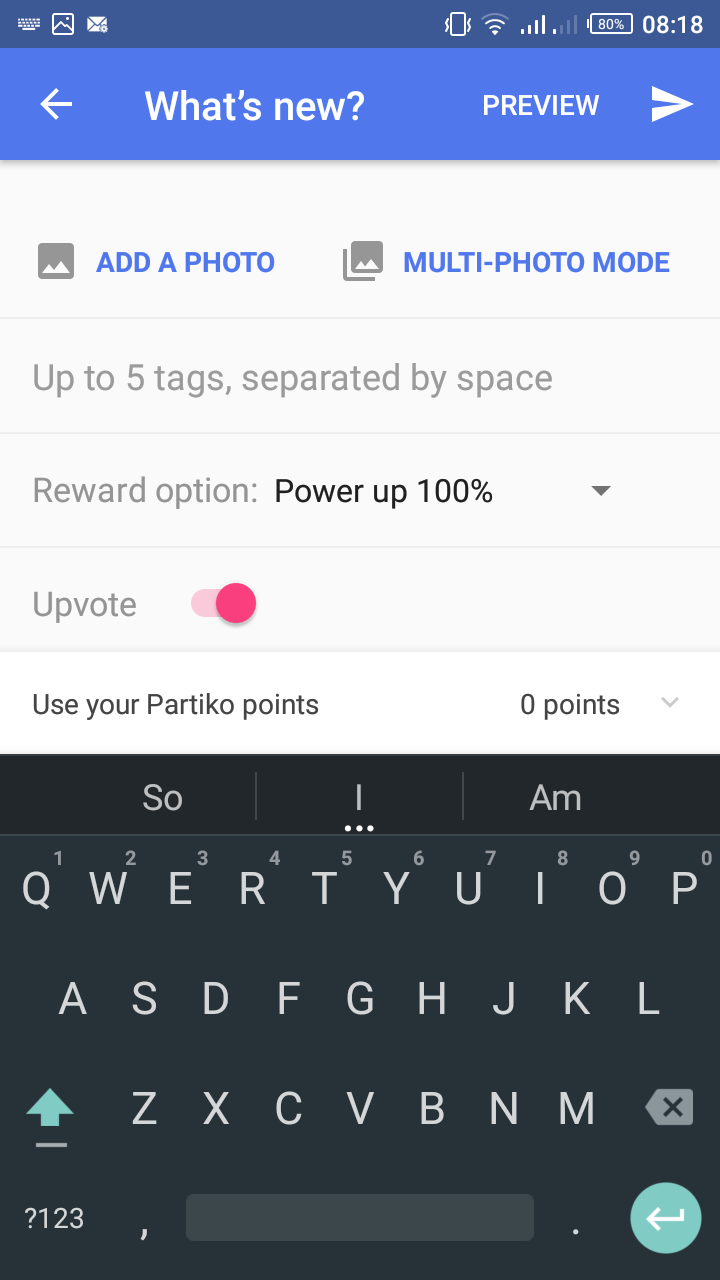Tap the backspace key
Image resolution: width=720 pixels, height=1280 pixels.
[x=668, y=1107]
